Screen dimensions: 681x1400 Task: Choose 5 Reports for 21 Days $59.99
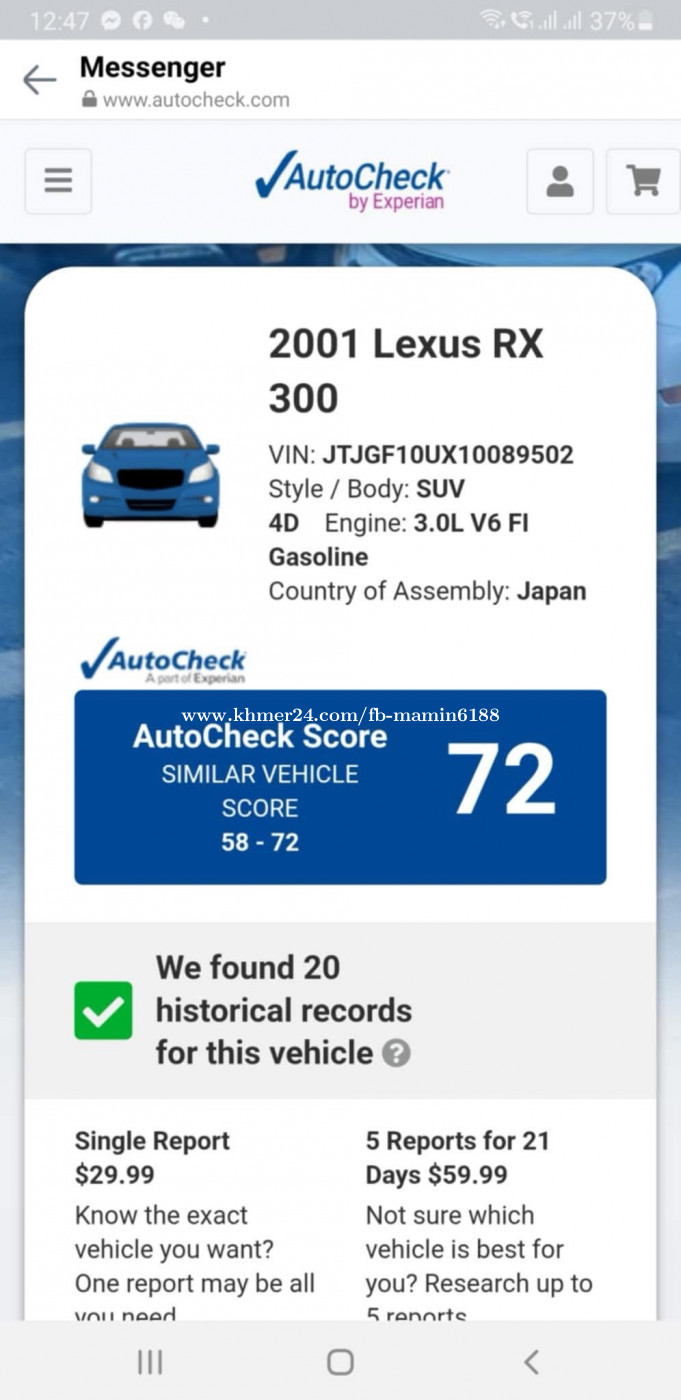pyautogui.click(x=457, y=1157)
